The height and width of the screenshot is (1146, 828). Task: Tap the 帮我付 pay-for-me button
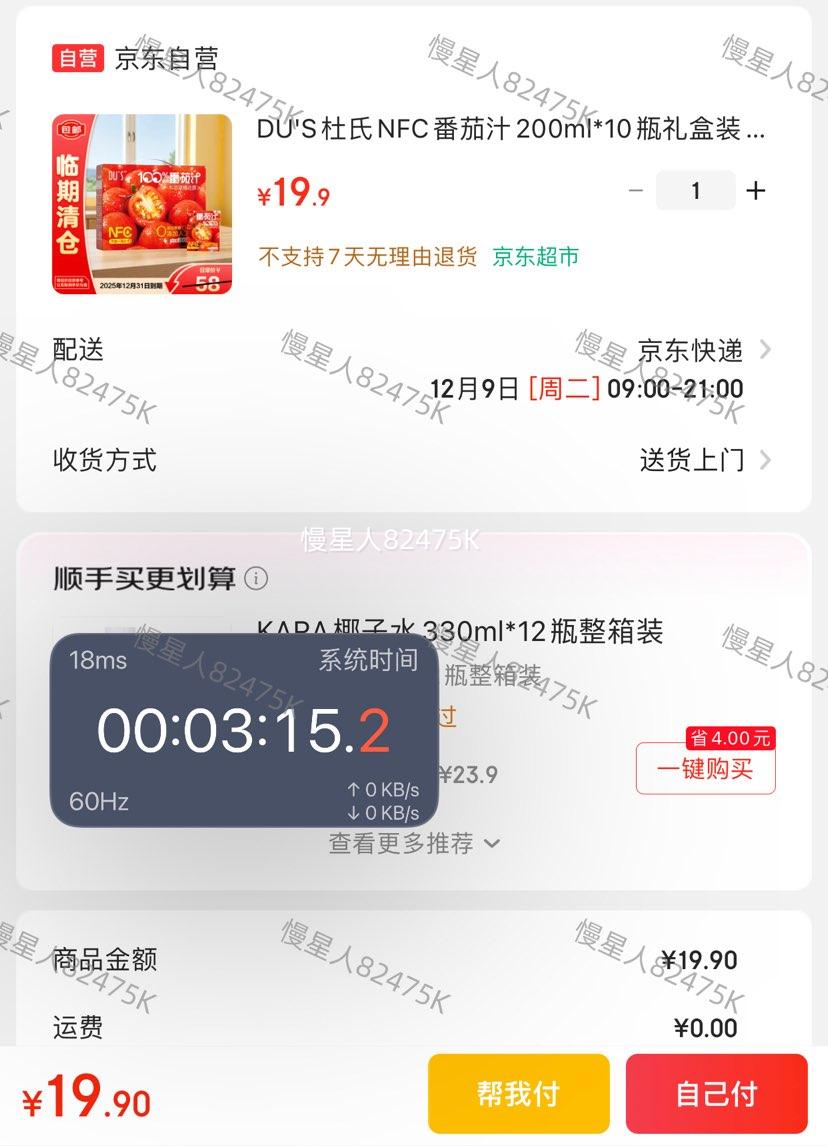pos(518,1094)
